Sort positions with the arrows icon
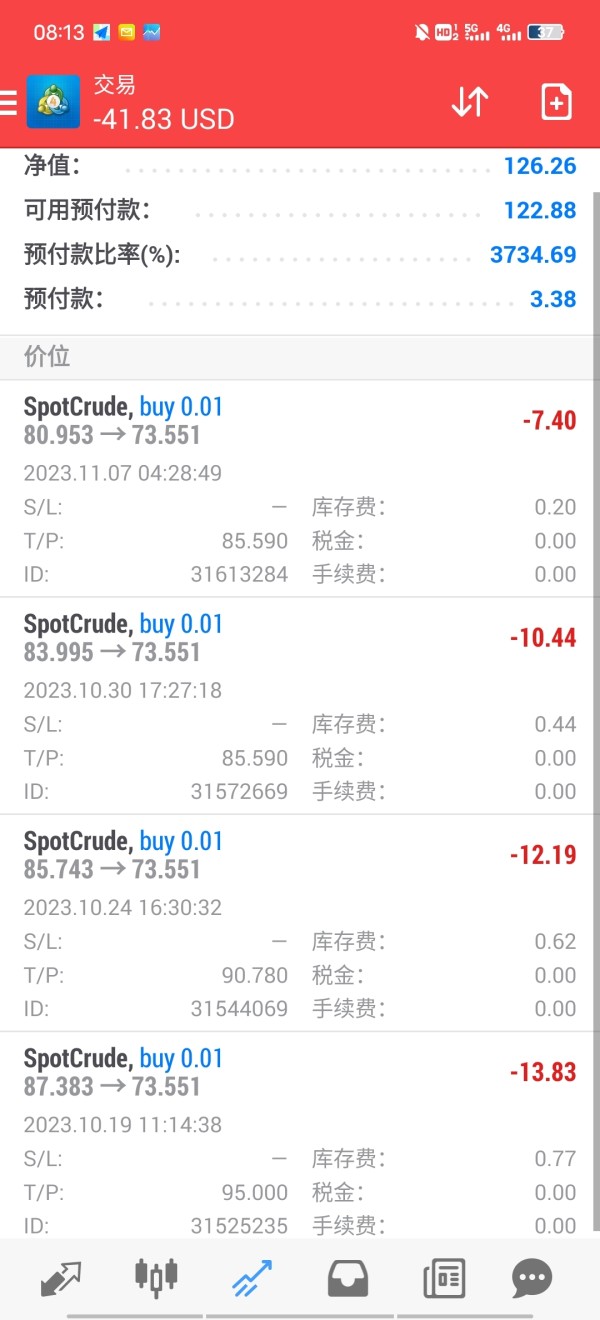Screen dimensions: 600x1320 point(469,102)
